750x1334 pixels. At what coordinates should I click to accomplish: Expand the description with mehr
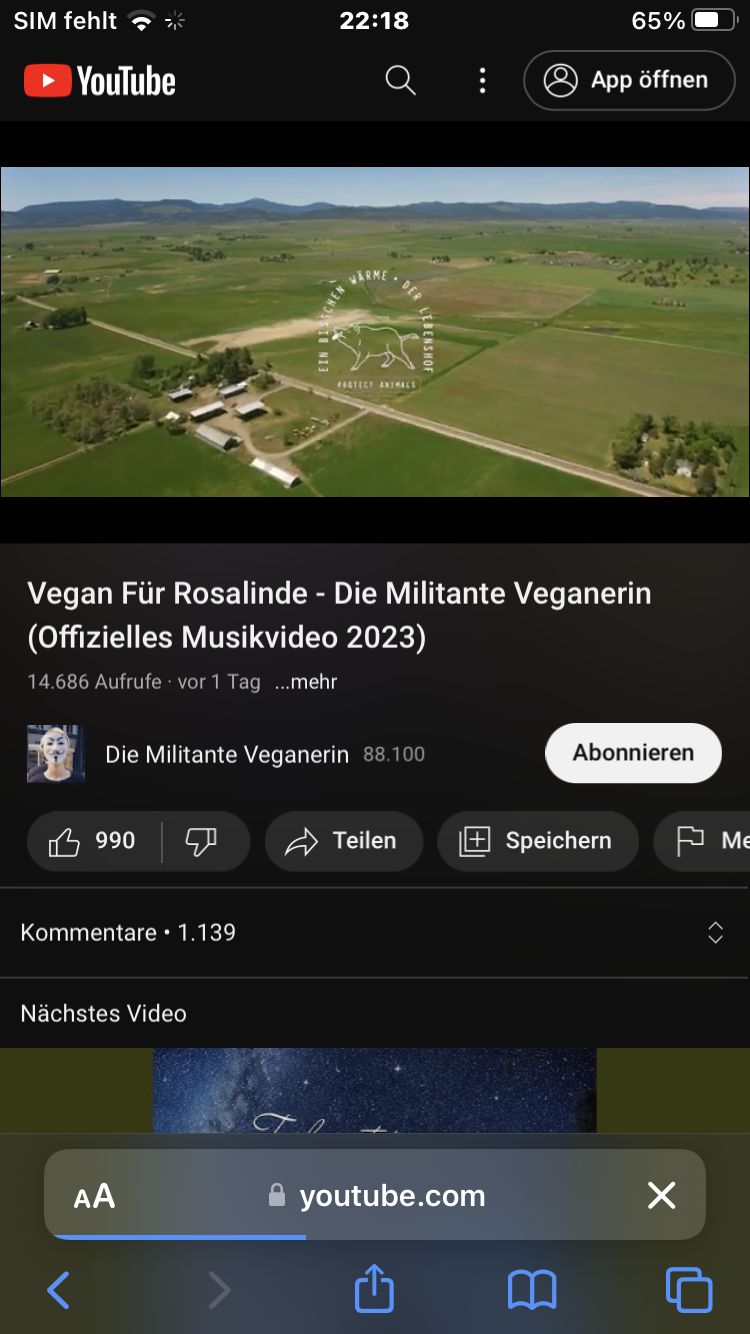[x=306, y=682]
